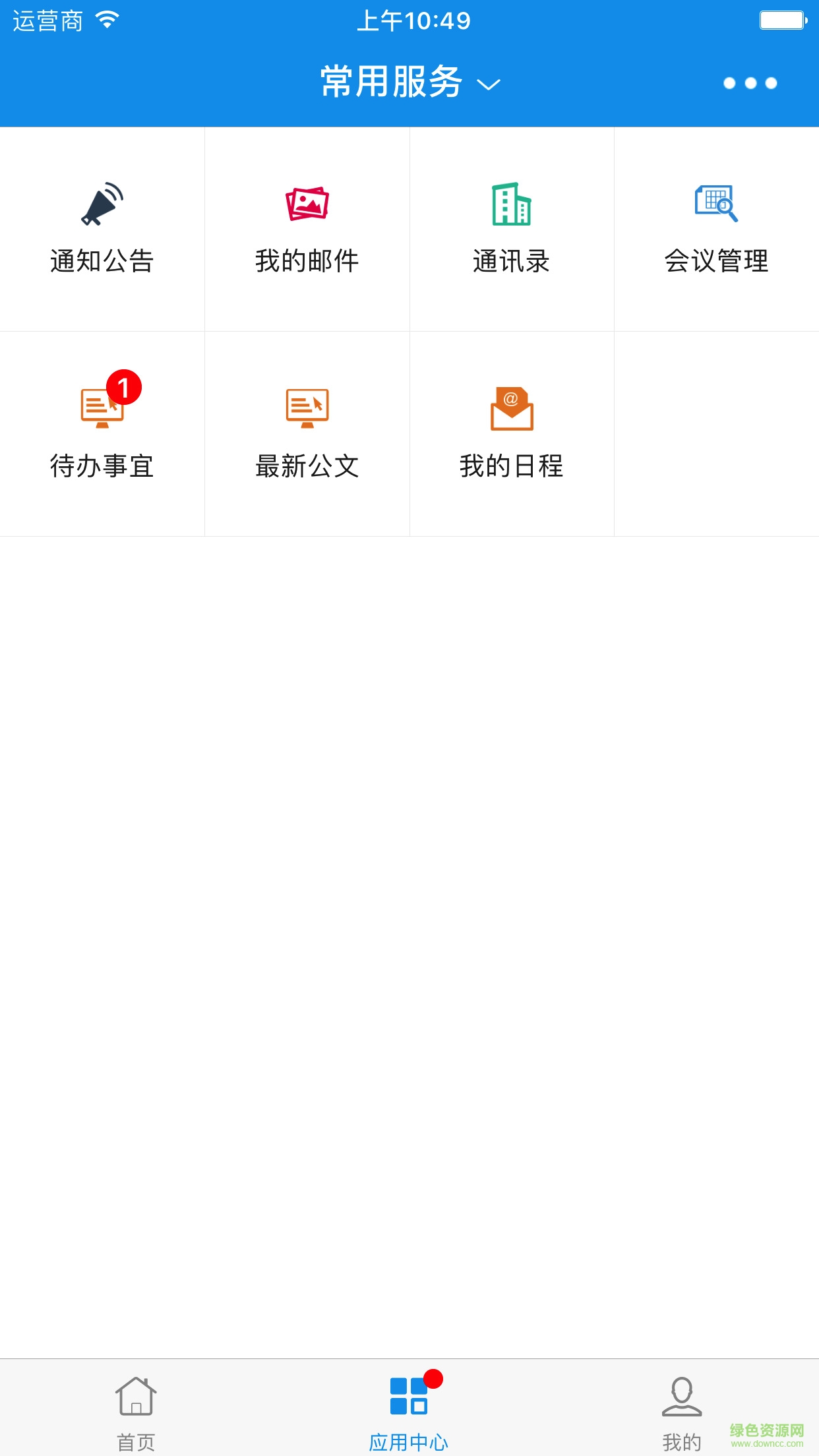Open the three-dot overflow menu
The height and width of the screenshot is (1456, 819).
pyautogui.click(x=750, y=84)
